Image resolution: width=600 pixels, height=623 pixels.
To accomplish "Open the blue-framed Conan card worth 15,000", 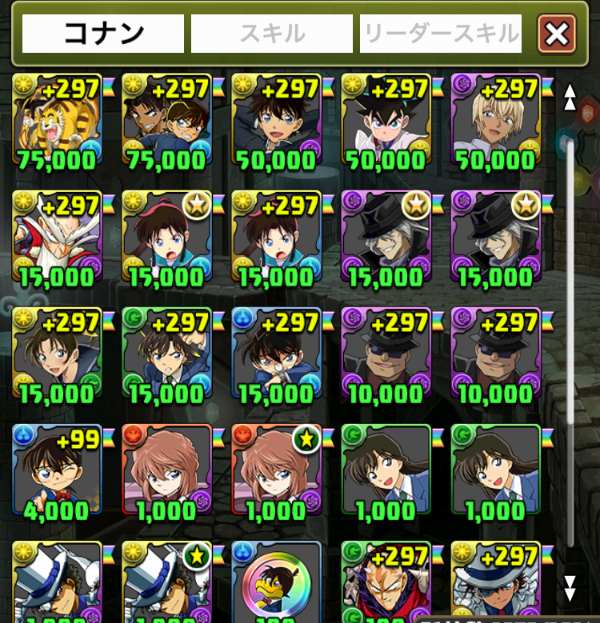I will click(x=276, y=356).
